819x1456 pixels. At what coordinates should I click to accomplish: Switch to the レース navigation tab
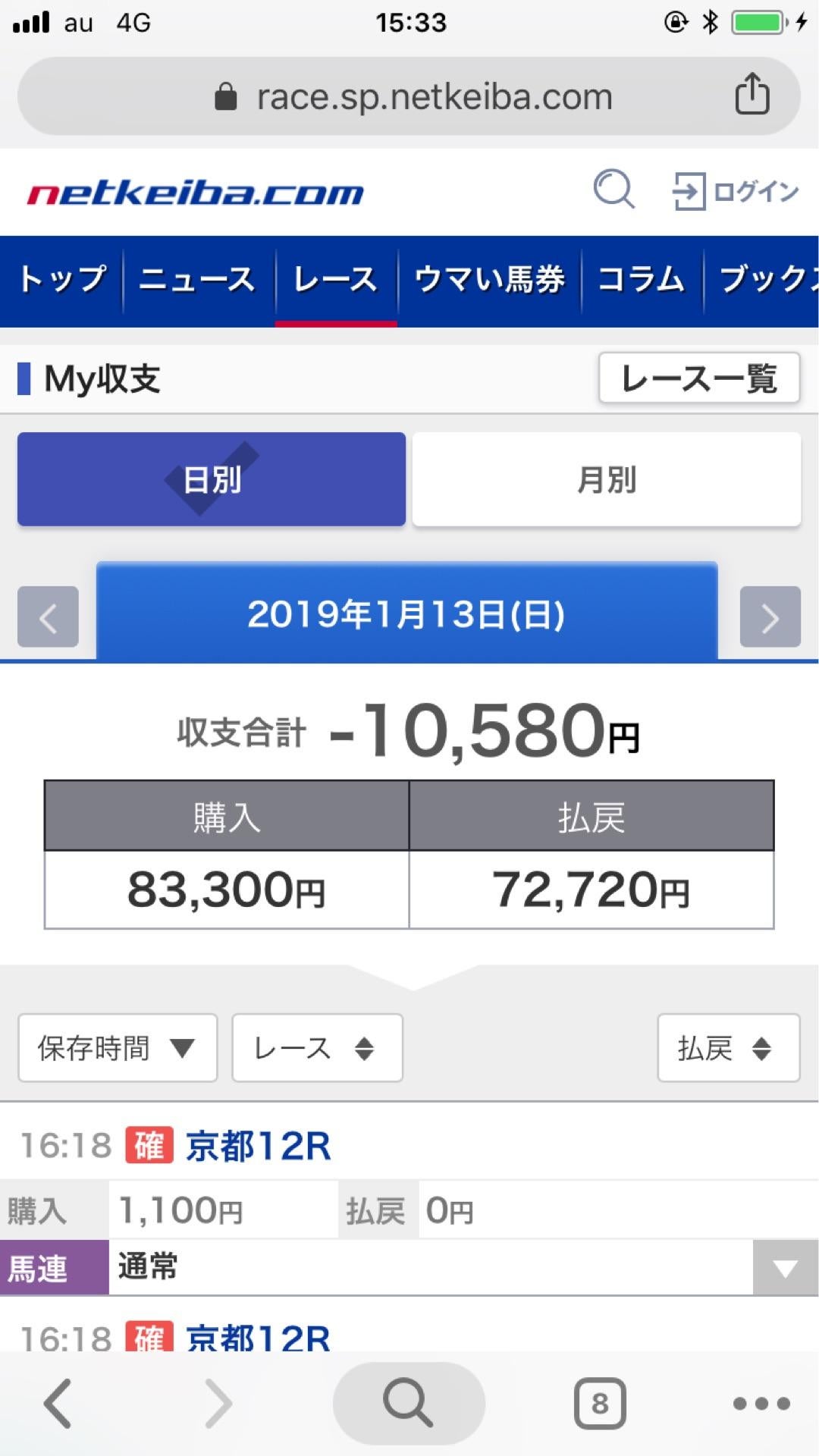pos(336,281)
